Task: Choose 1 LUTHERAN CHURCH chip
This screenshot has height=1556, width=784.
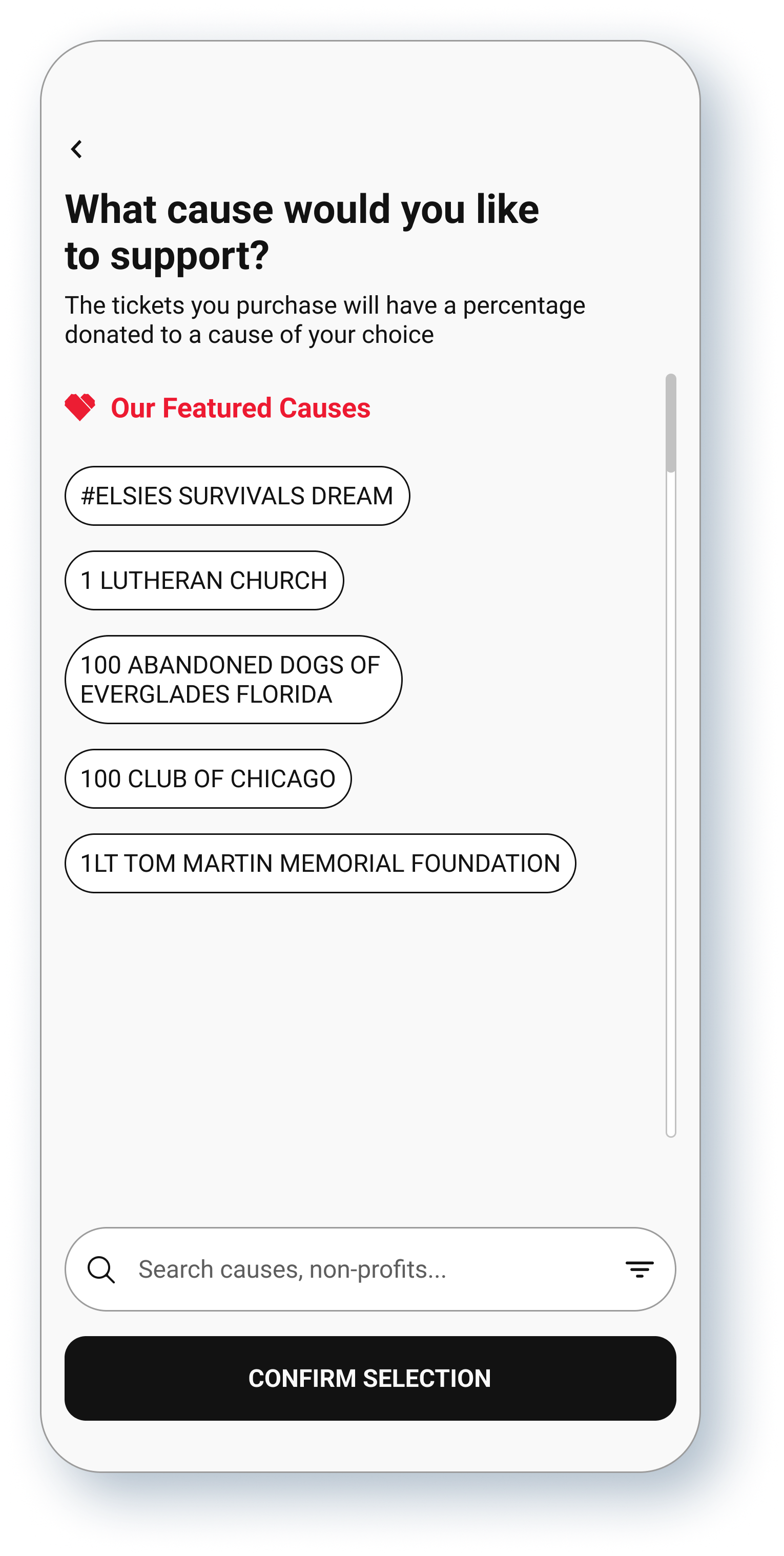Action: point(204,580)
